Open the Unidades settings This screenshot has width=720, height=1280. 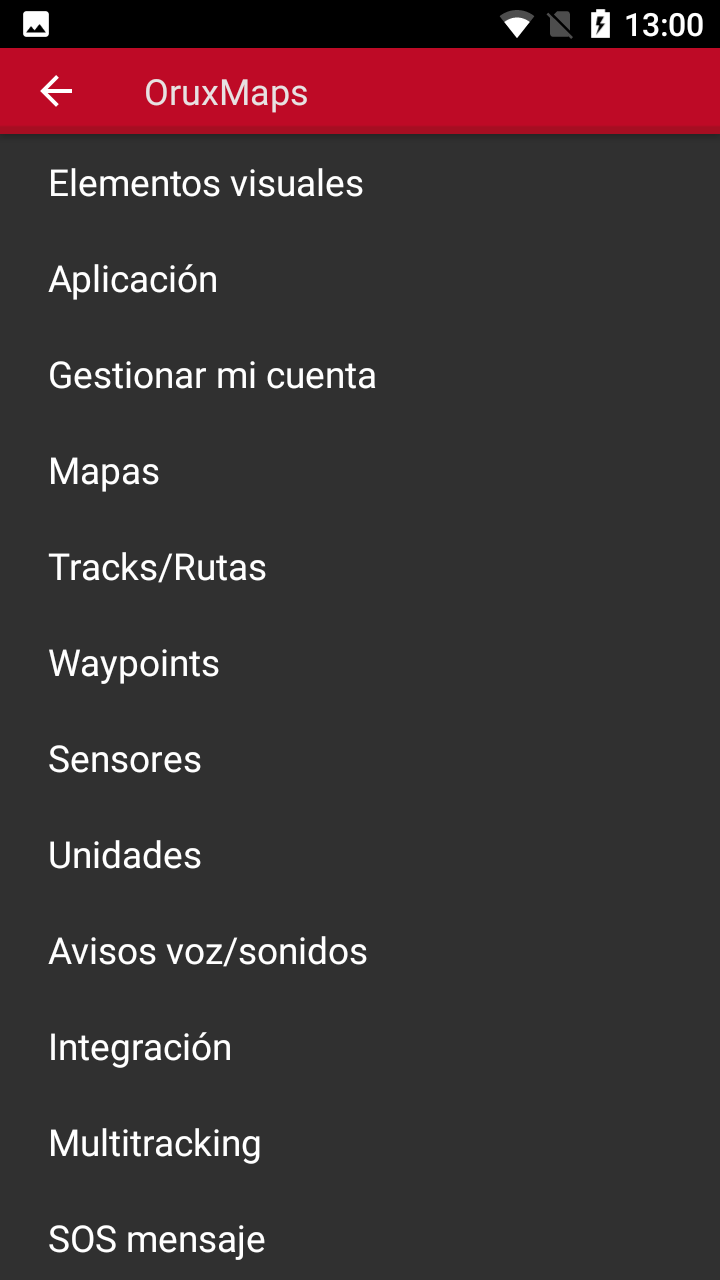point(124,855)
